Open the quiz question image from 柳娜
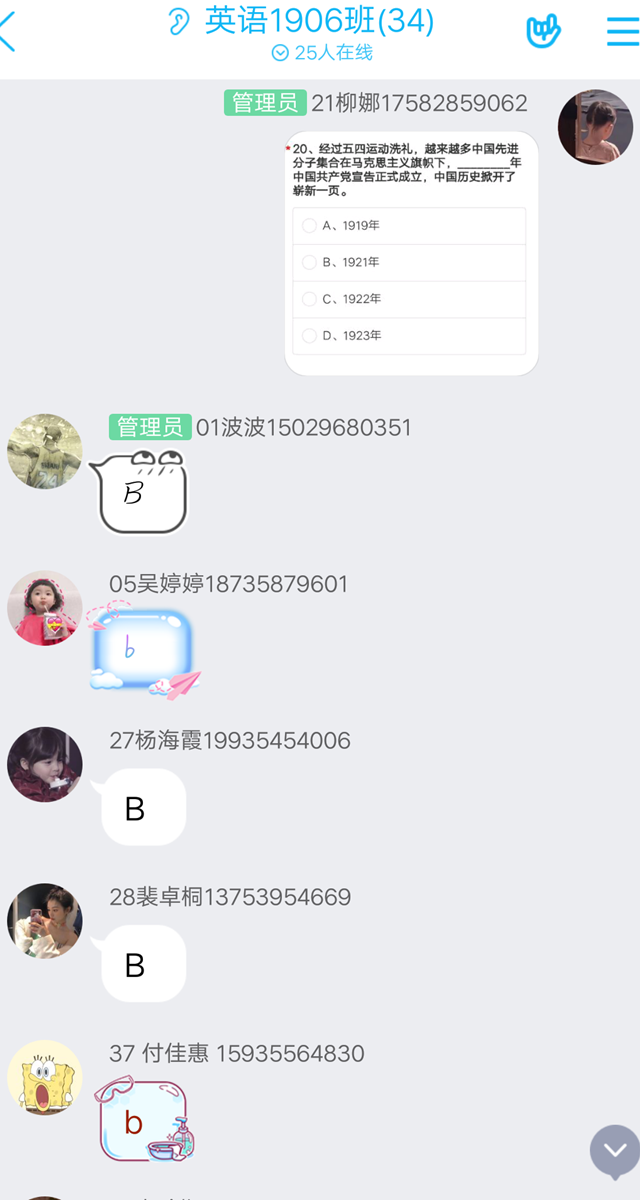 click(x=411, y=252)
